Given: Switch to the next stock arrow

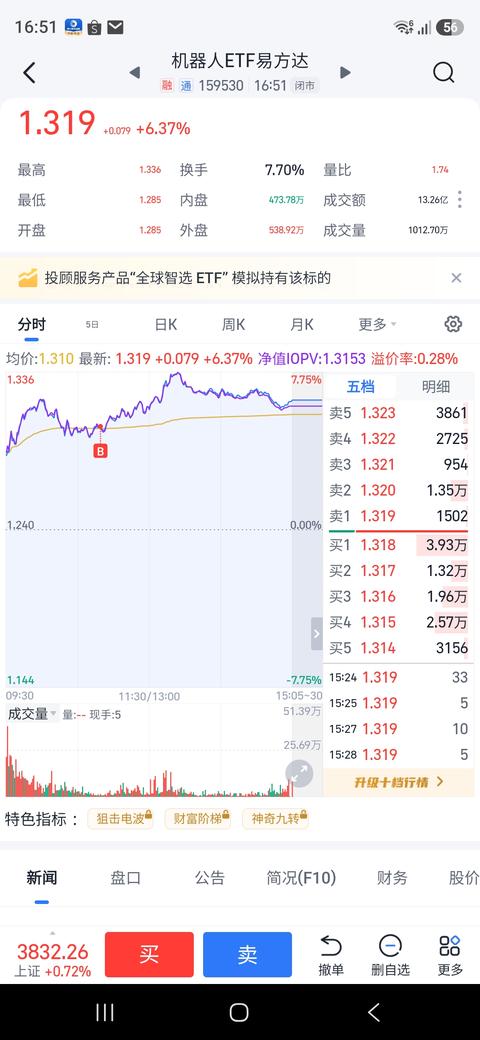Looking at the screenshot, I should tap(345, 72).
